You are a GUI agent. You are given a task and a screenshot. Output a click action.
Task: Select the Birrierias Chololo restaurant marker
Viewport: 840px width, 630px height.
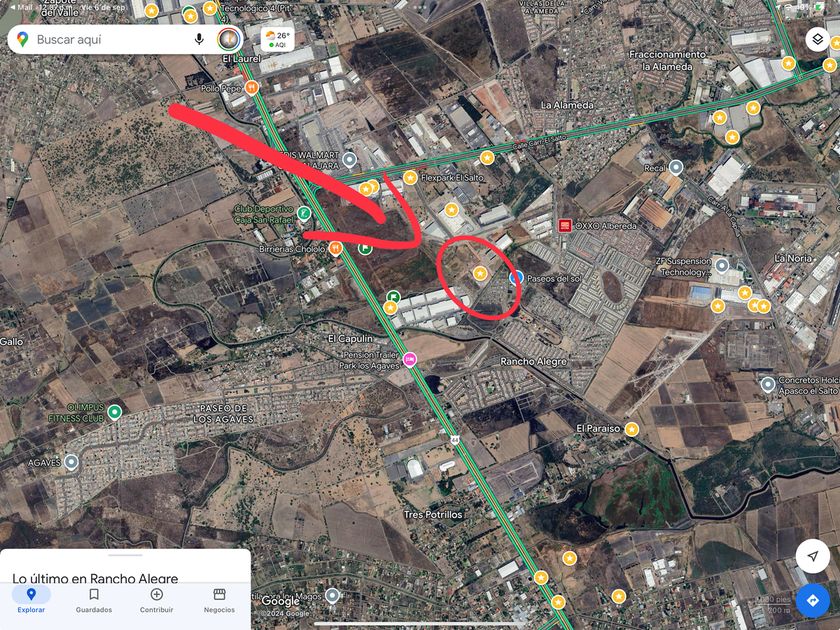click(336, 248)
